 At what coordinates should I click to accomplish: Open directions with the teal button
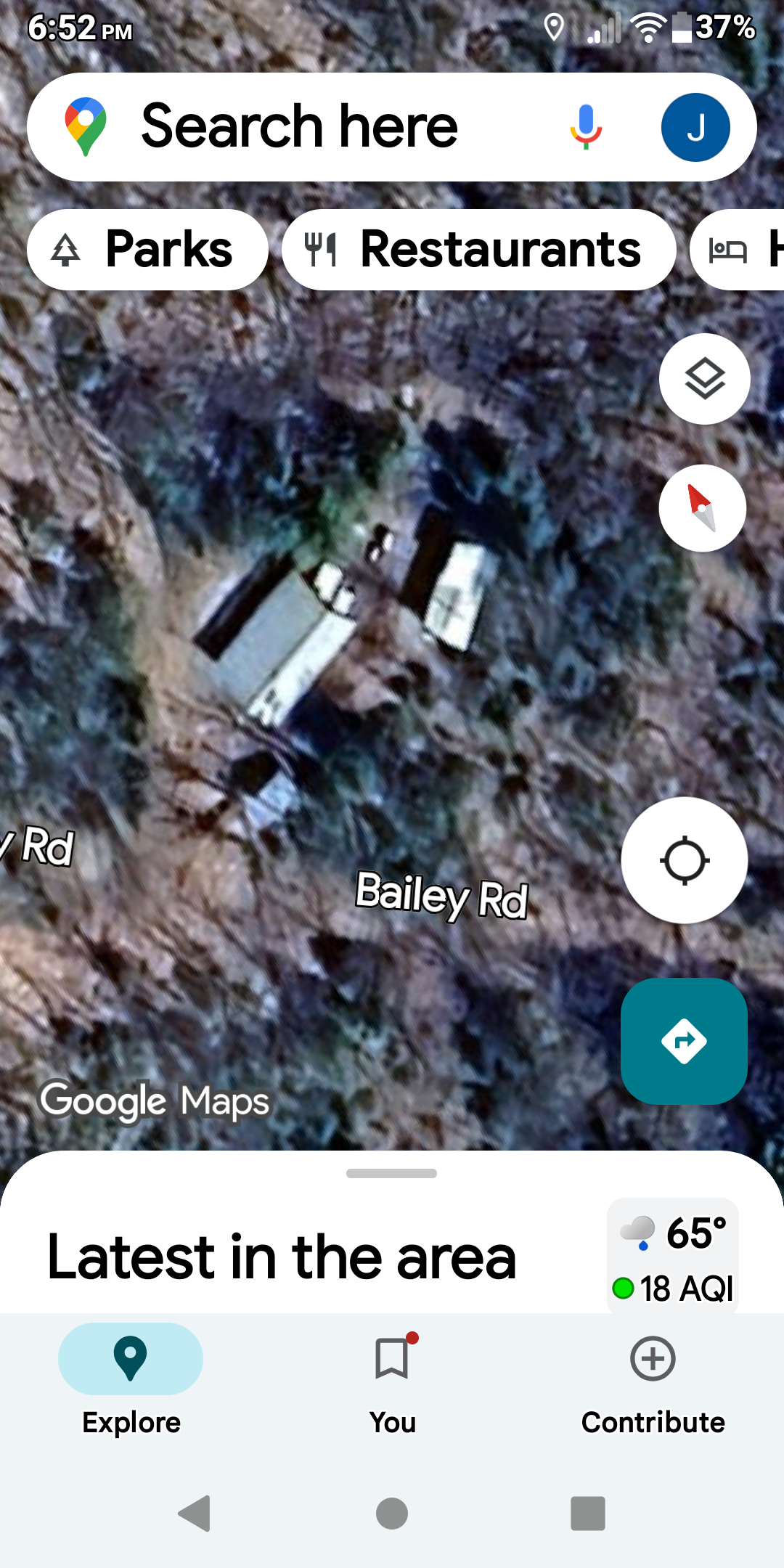click(684, 1041)
